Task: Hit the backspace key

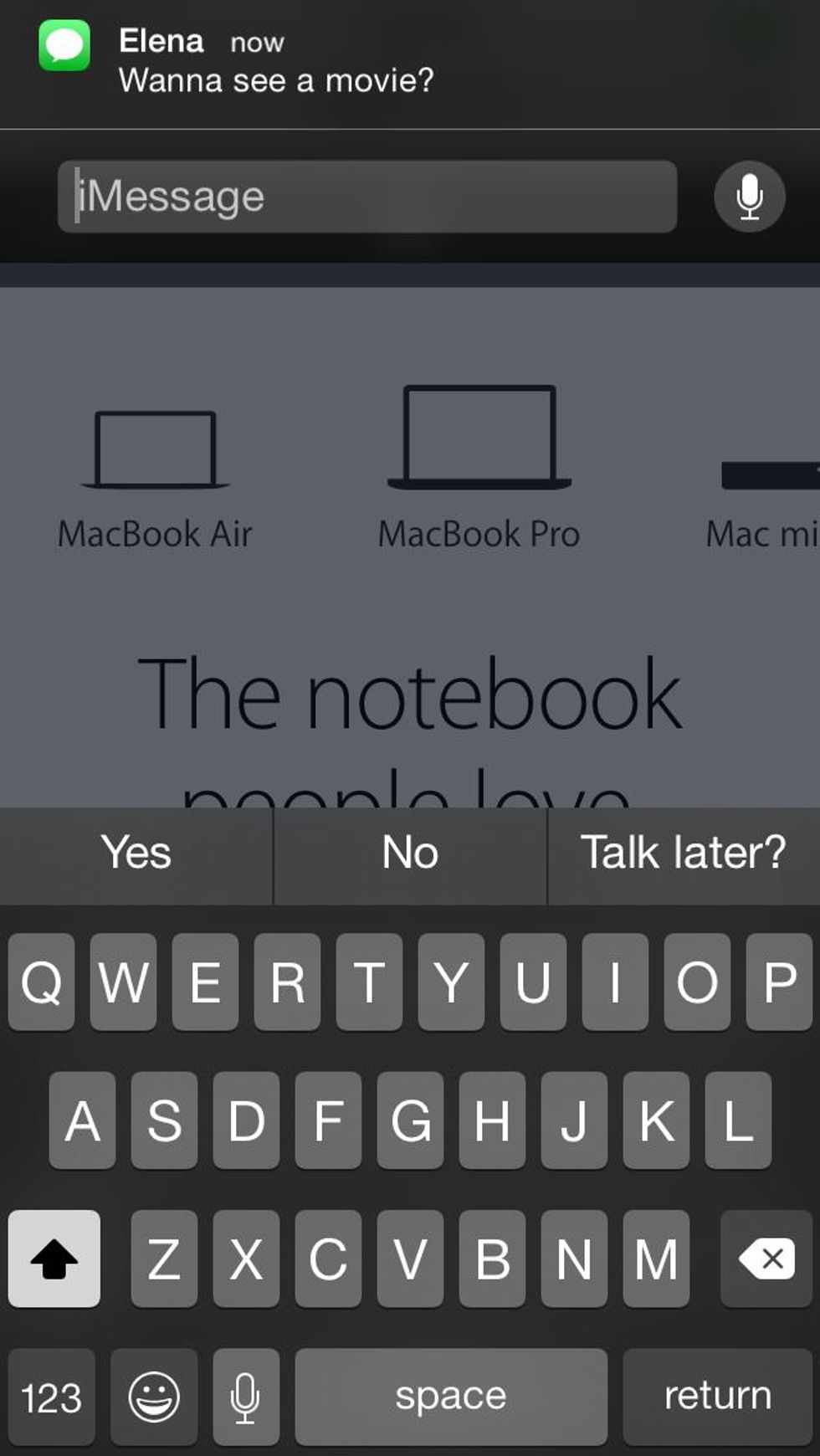Action: click(x=766, y=1258)
